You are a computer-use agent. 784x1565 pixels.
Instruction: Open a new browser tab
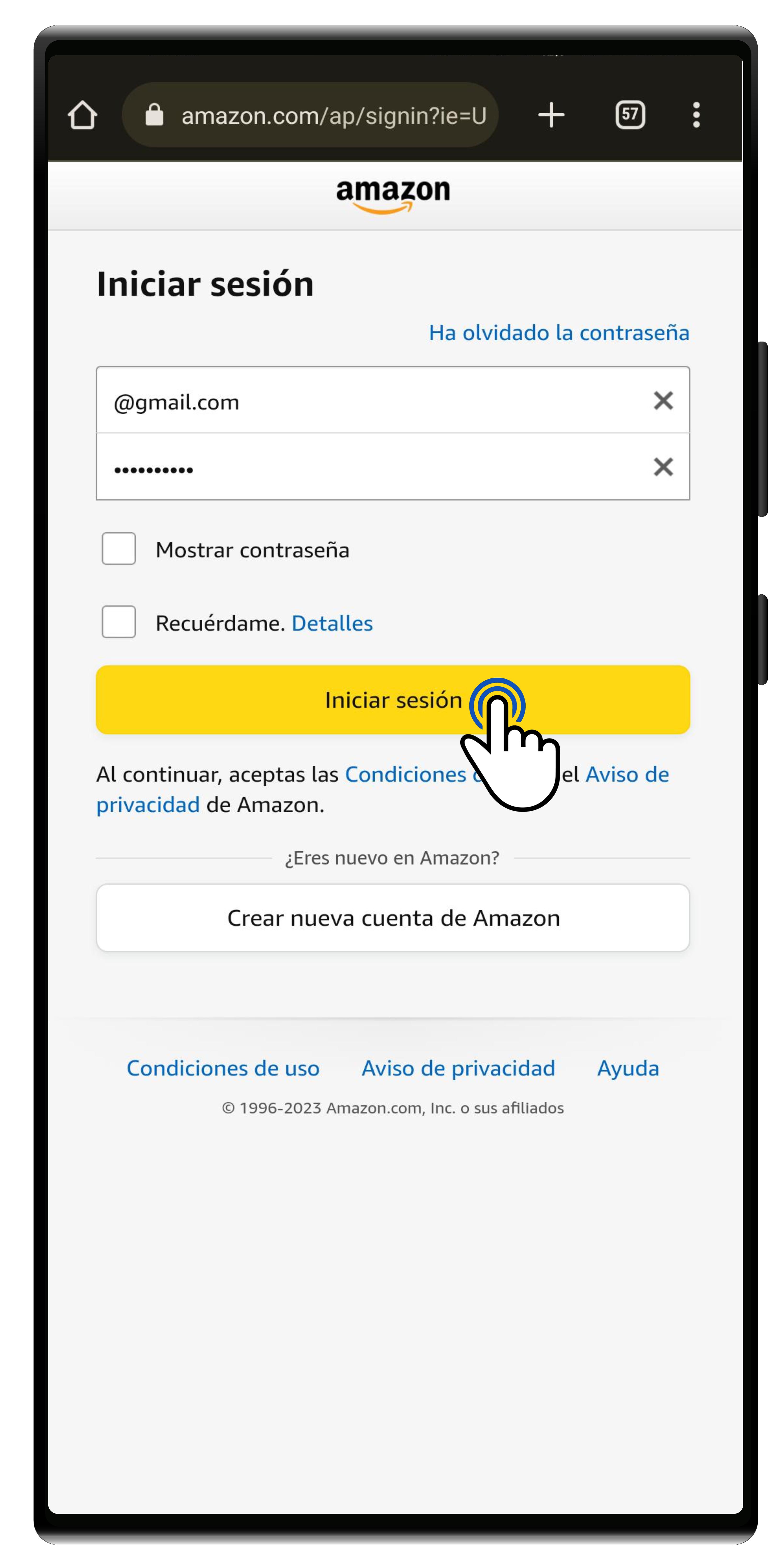(551, 115)
